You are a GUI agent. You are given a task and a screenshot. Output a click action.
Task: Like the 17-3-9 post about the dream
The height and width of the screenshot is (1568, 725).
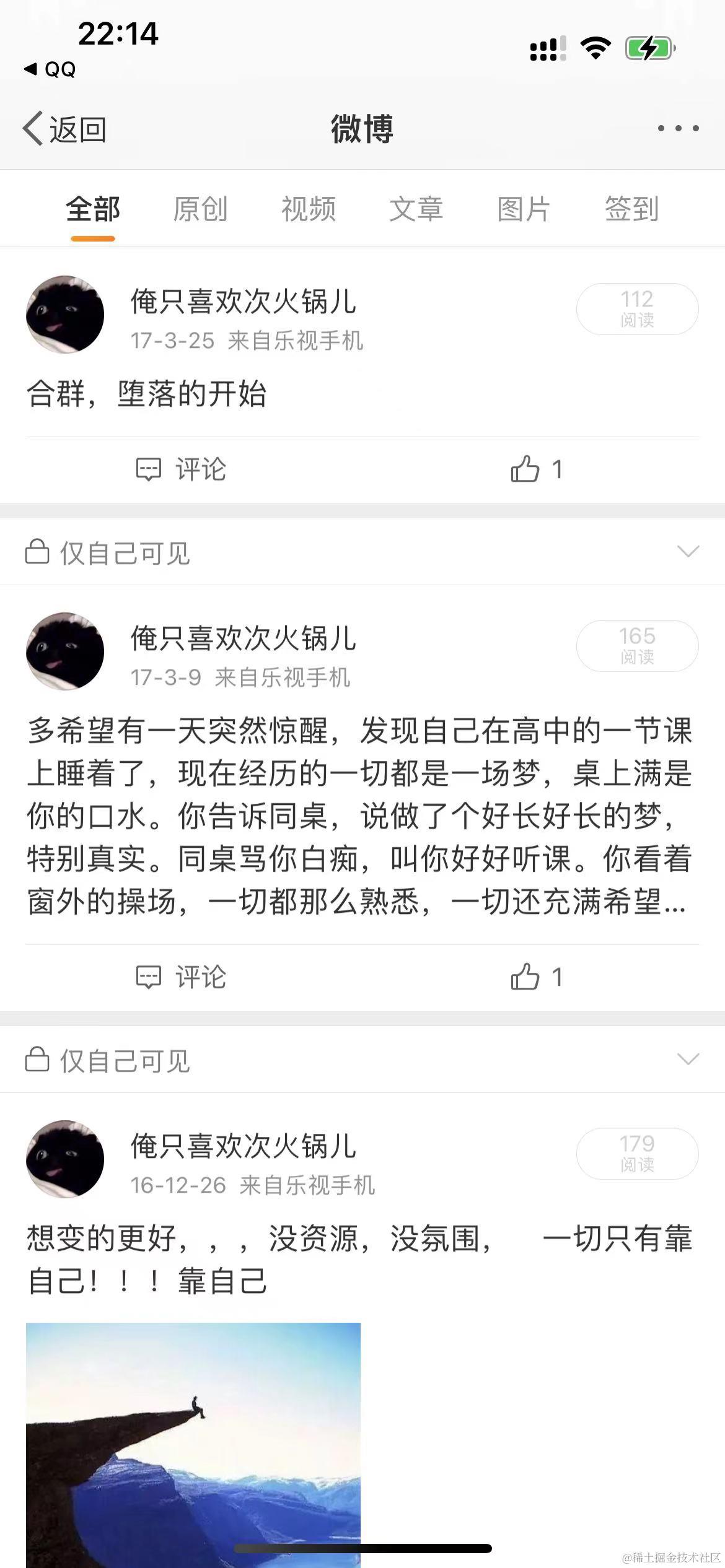click(535, 977)
